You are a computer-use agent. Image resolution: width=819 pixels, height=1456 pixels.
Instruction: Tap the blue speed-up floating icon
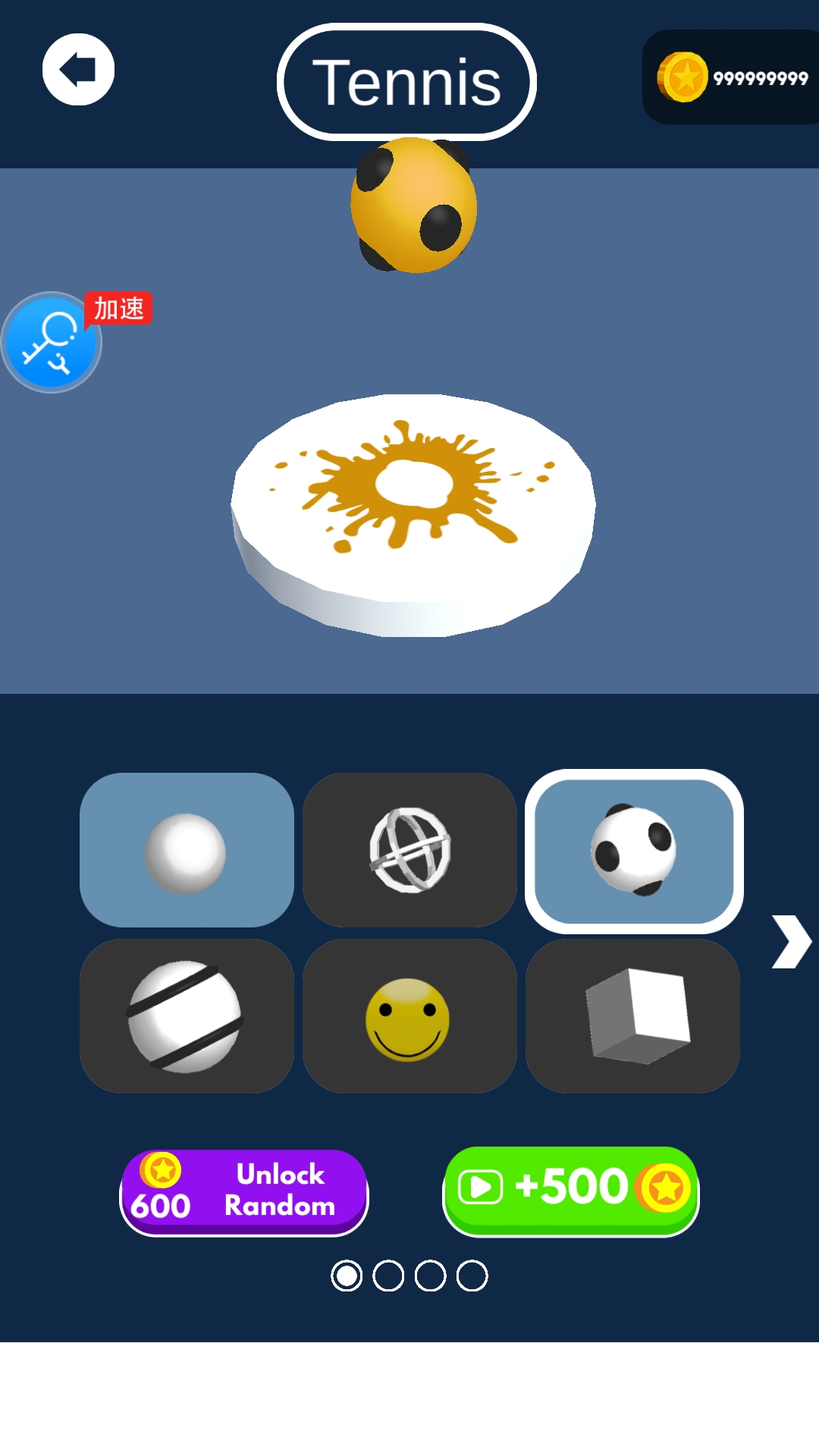click(52, 342)
